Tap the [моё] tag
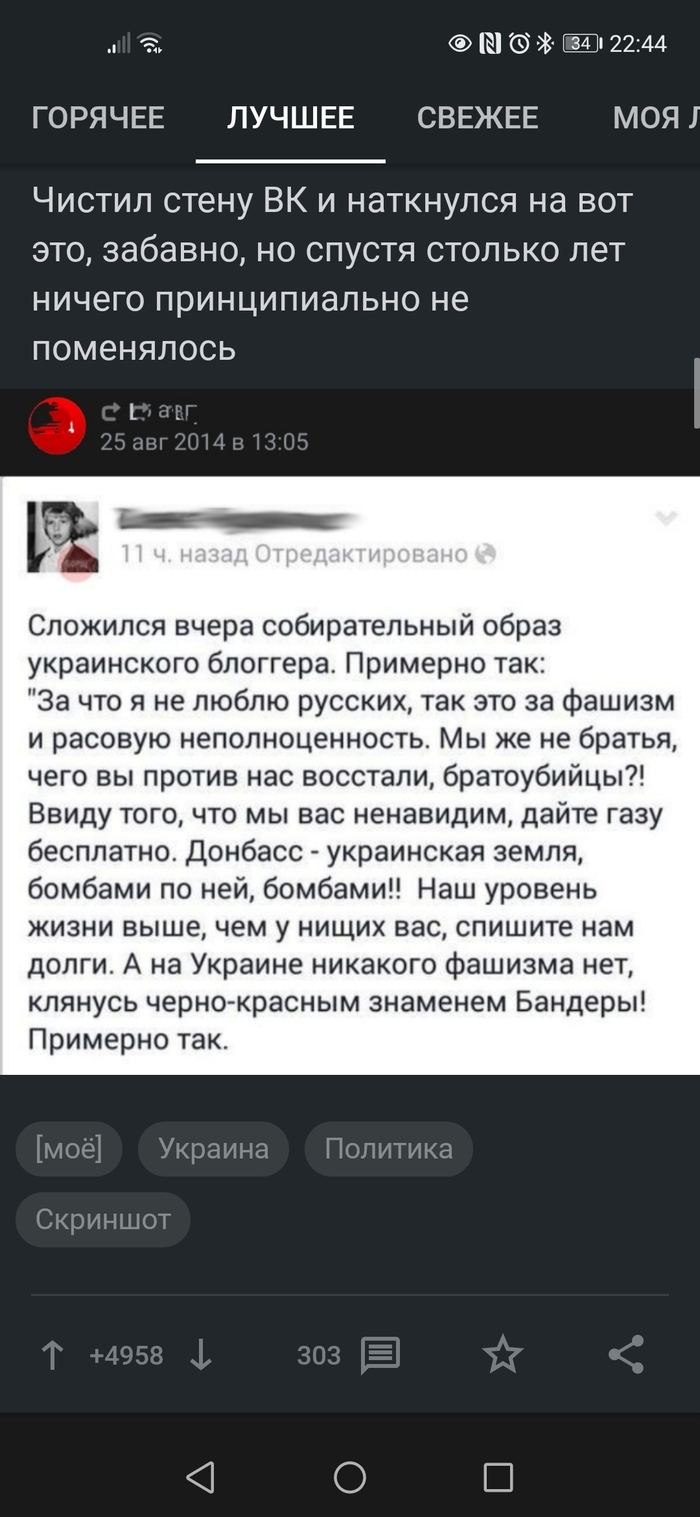Image resolution: width=700 pixels, height=1517 pixels. pos(68,1148)
